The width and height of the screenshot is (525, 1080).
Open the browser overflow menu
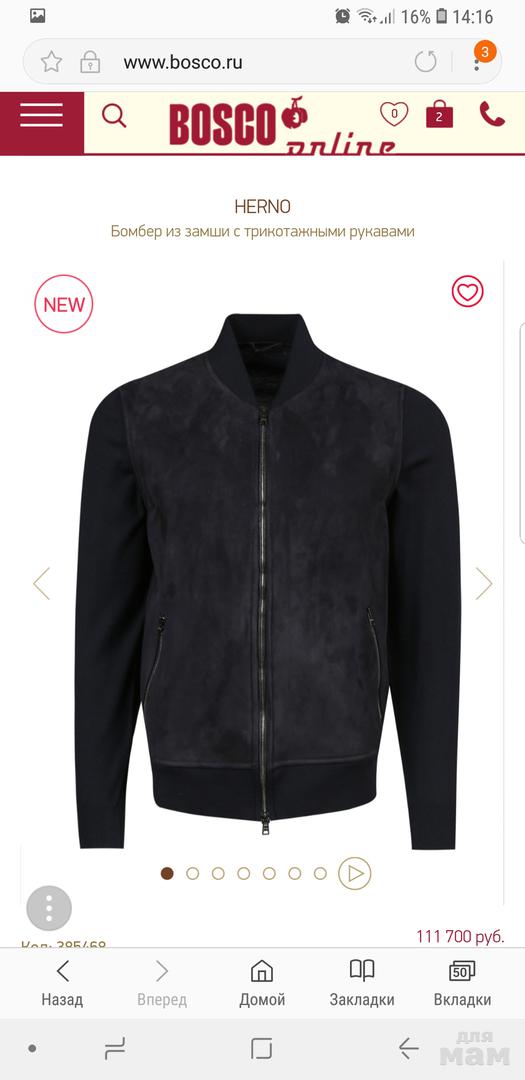pyautogui.click(x=477, y=63)
